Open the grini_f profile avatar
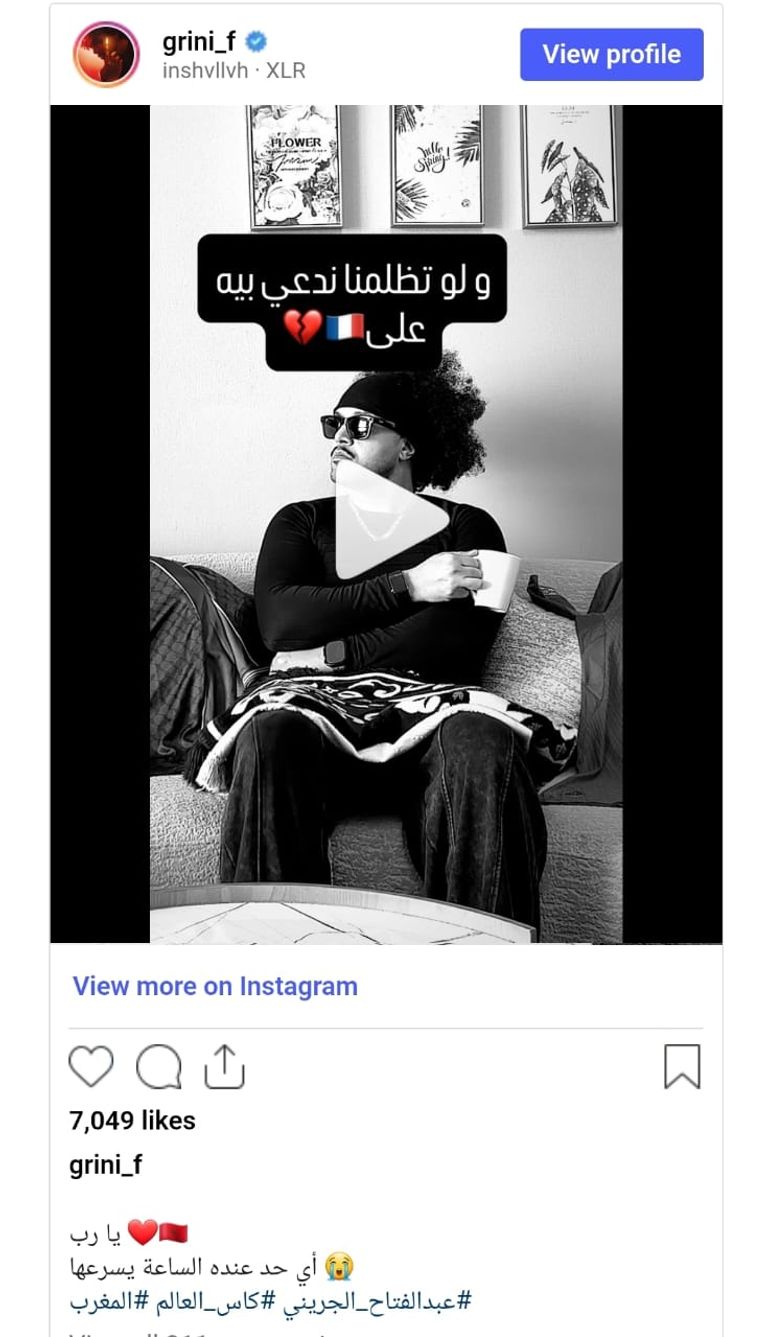 click(x=105, y=54)
